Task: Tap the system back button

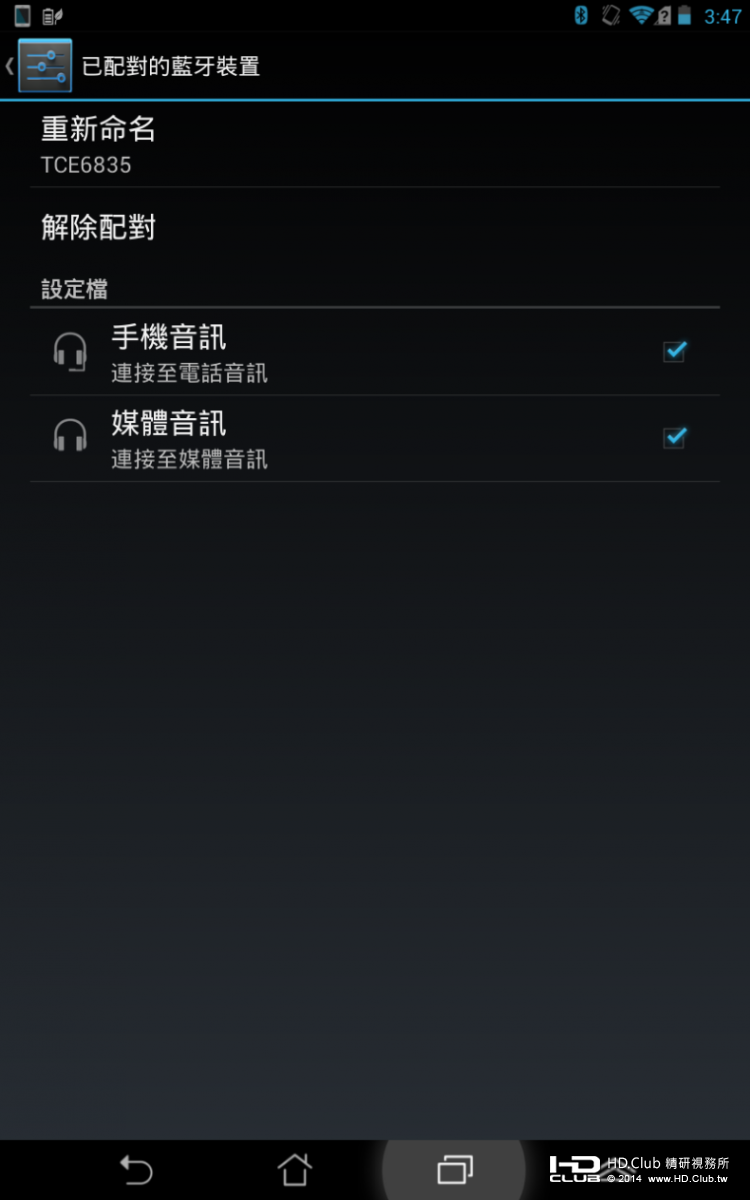Action: pos(136,1168)
